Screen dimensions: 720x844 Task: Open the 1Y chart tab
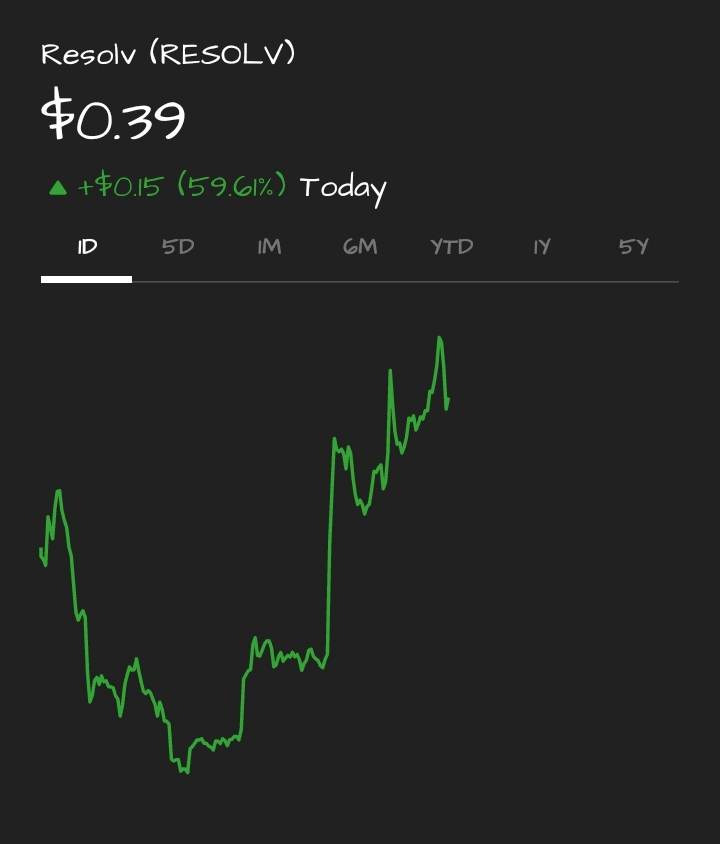click(542, 247)
